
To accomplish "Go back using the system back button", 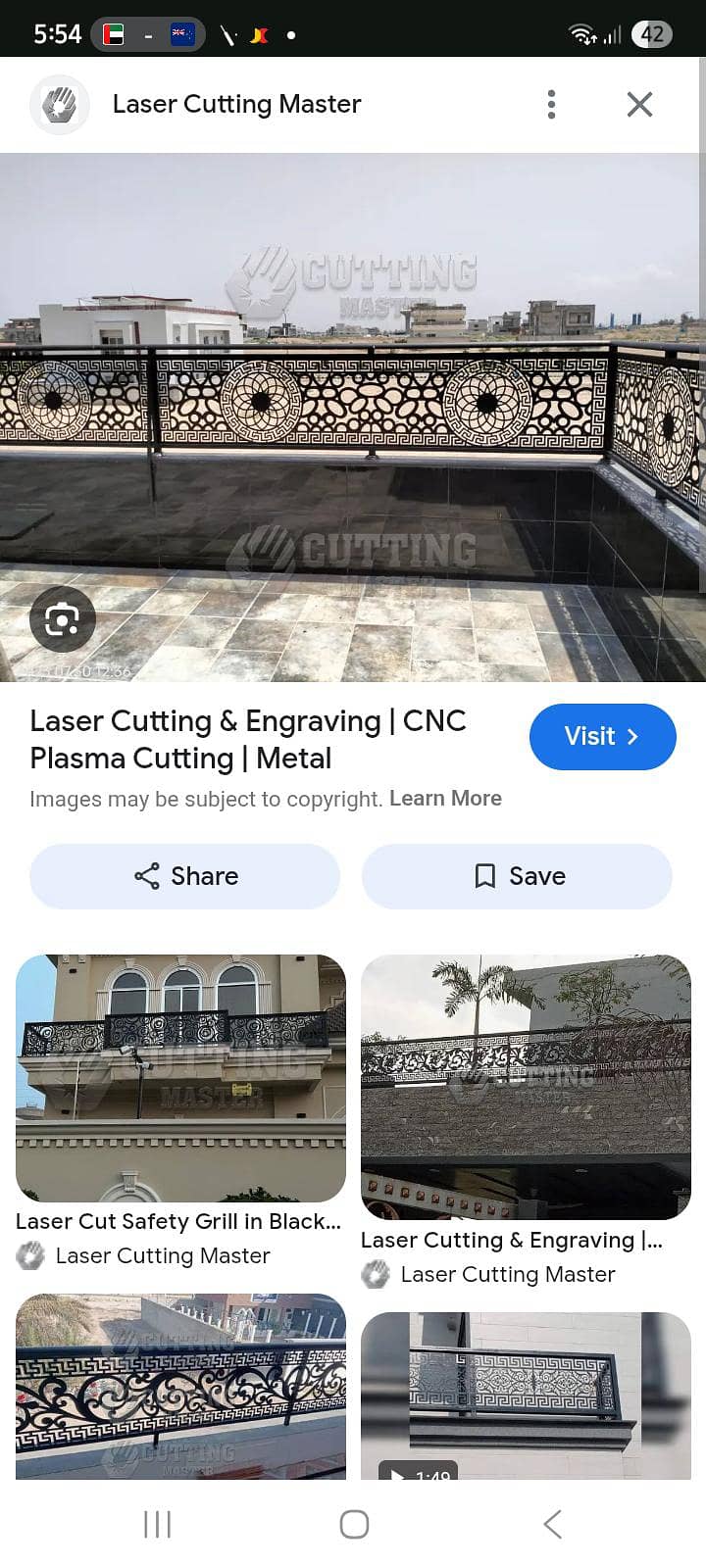I will [553, 1524].
